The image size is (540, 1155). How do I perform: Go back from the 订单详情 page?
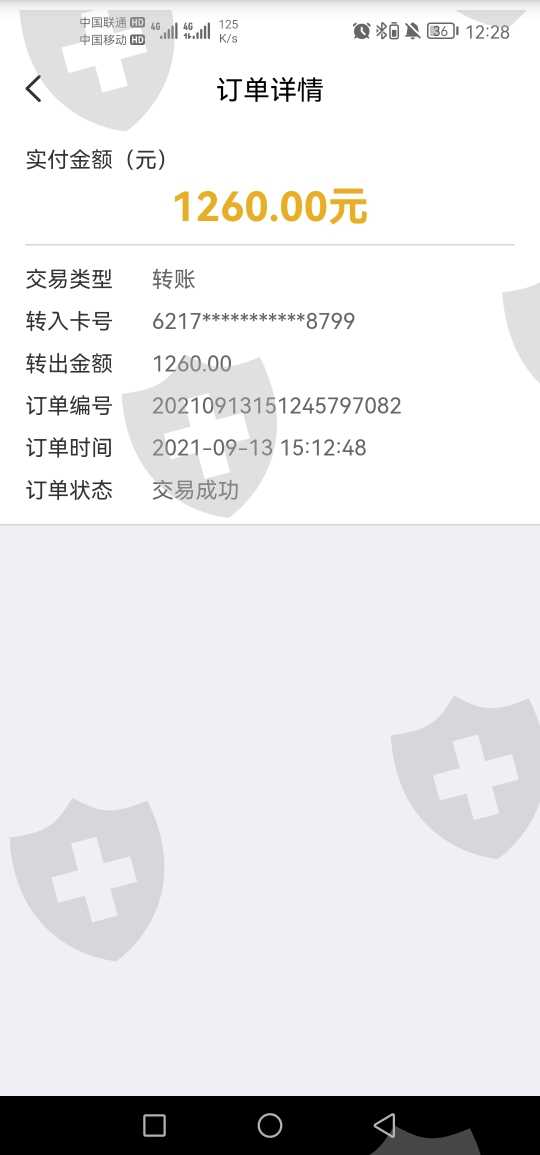(x=33, y=89)
